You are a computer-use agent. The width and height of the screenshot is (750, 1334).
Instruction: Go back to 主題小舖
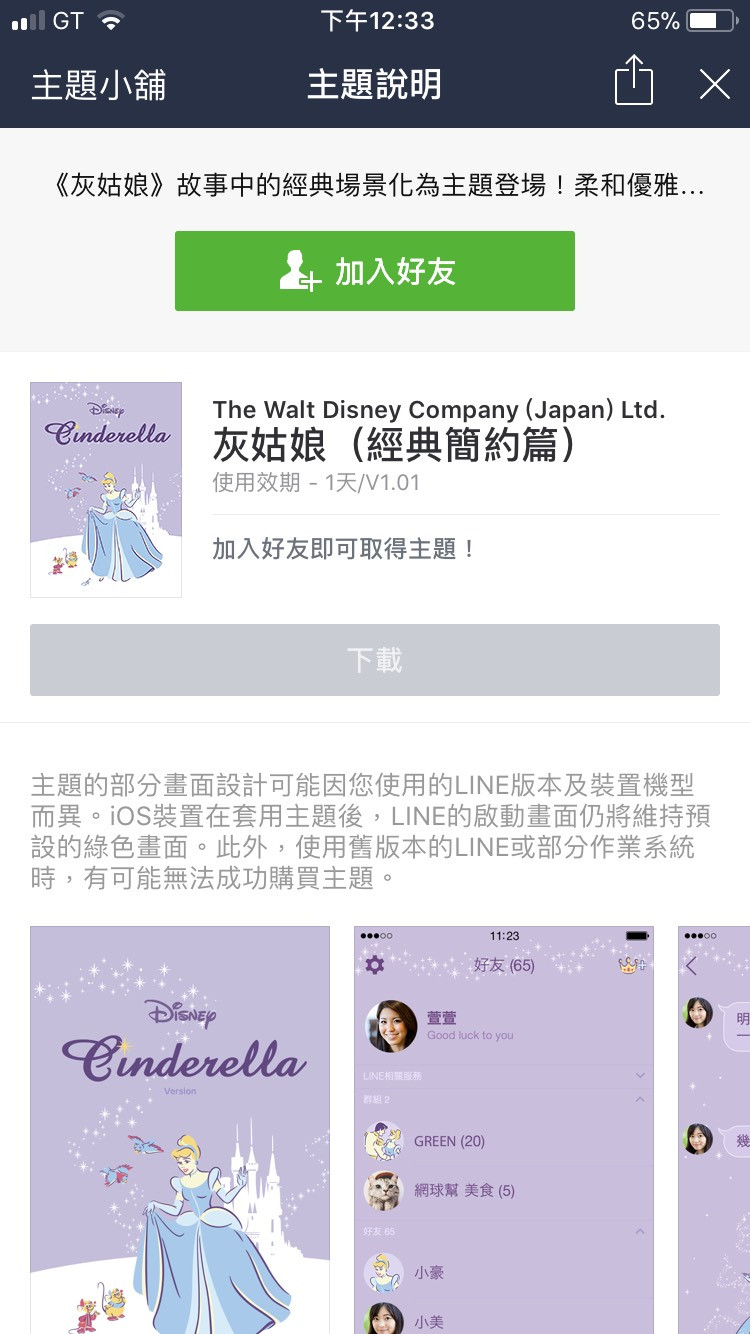[x=98, y=86]
